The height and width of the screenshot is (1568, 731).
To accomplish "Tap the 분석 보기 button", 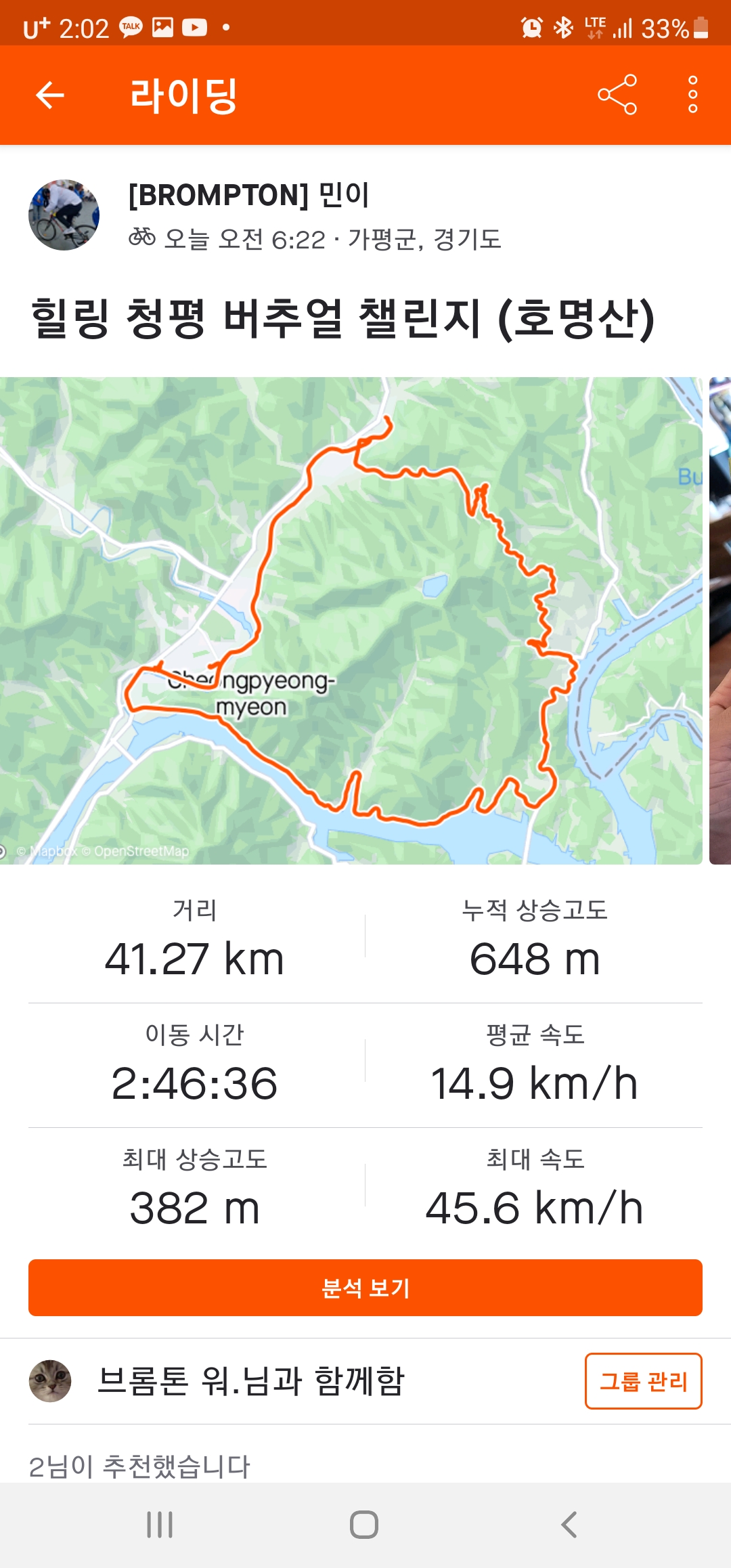I will (x=365, y=1288).
